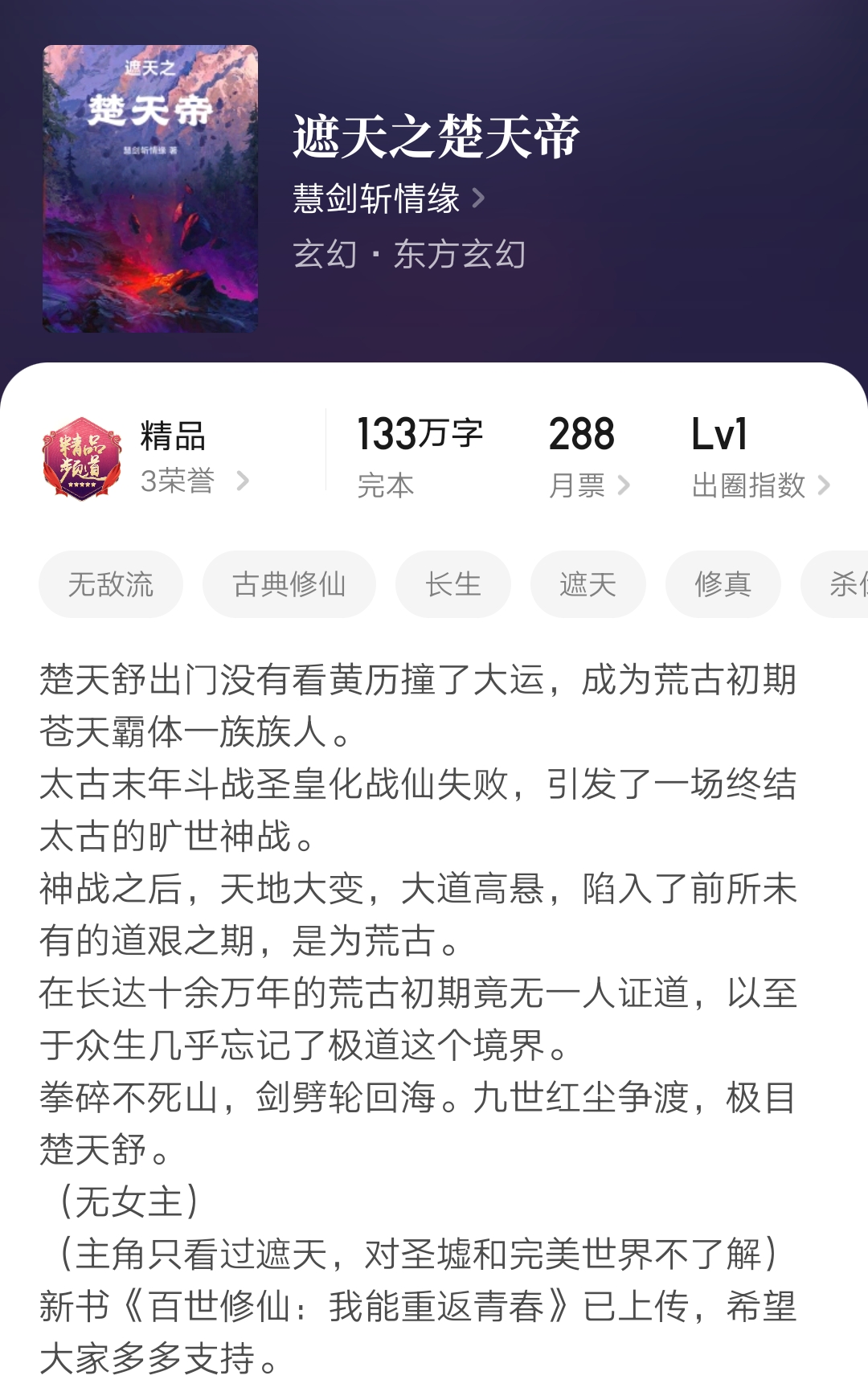Viewport: 868px width, 1400px height.
Task: Expand the 3荣誉 honors list
Action: tap(185, 480)
